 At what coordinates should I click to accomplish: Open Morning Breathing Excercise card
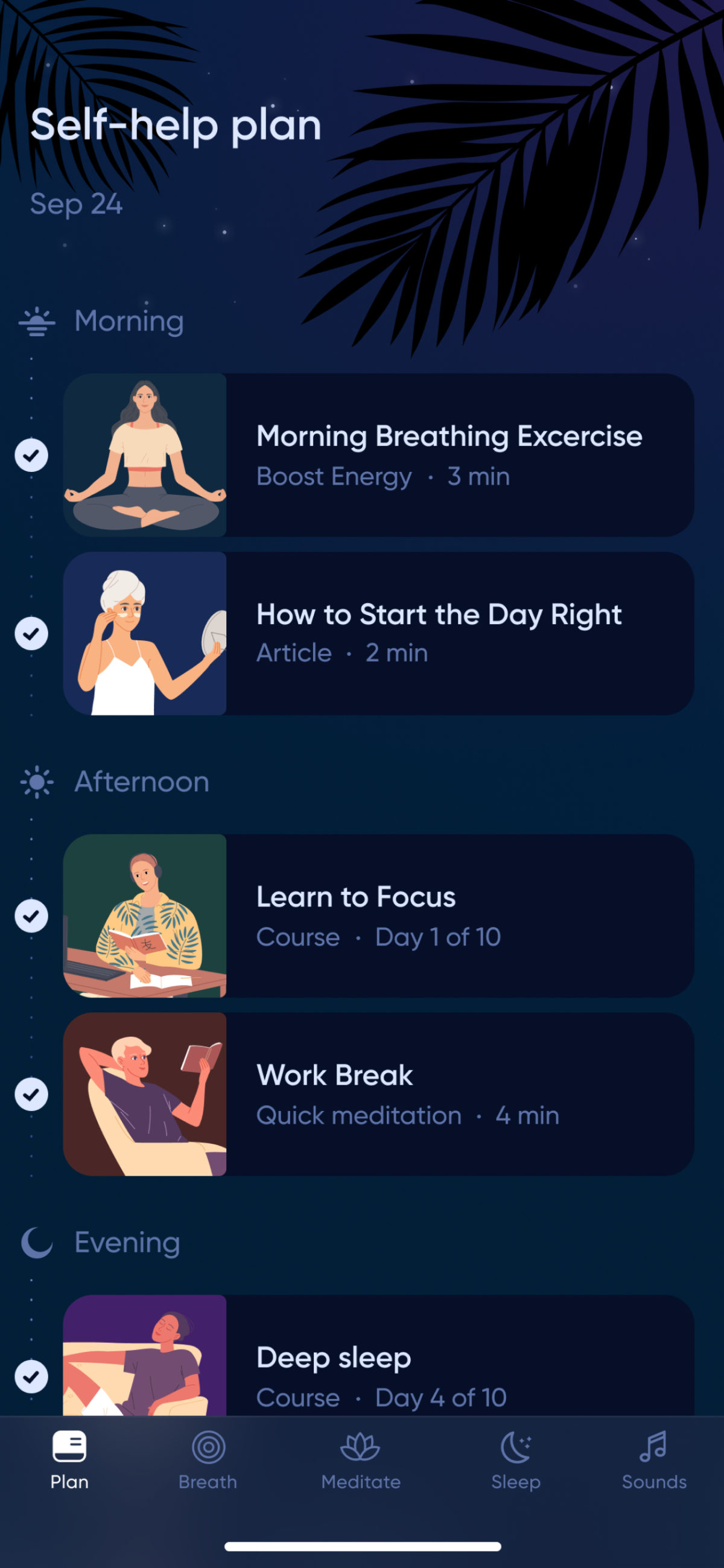point(378,454)
